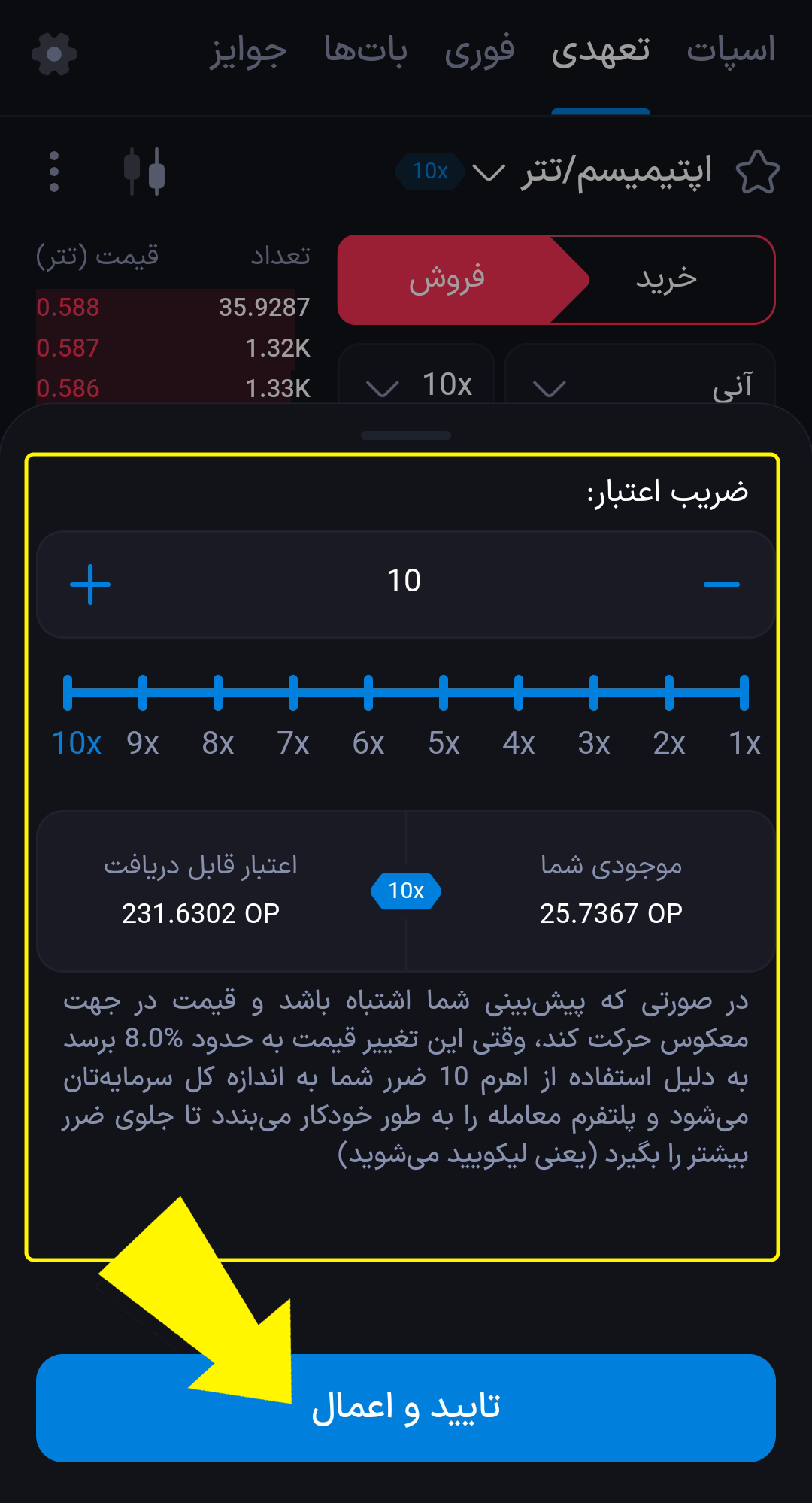The height and width of the screenshot is (1503, 812).
Task: Set leverage slider to 8x
Action: point(218,693)
